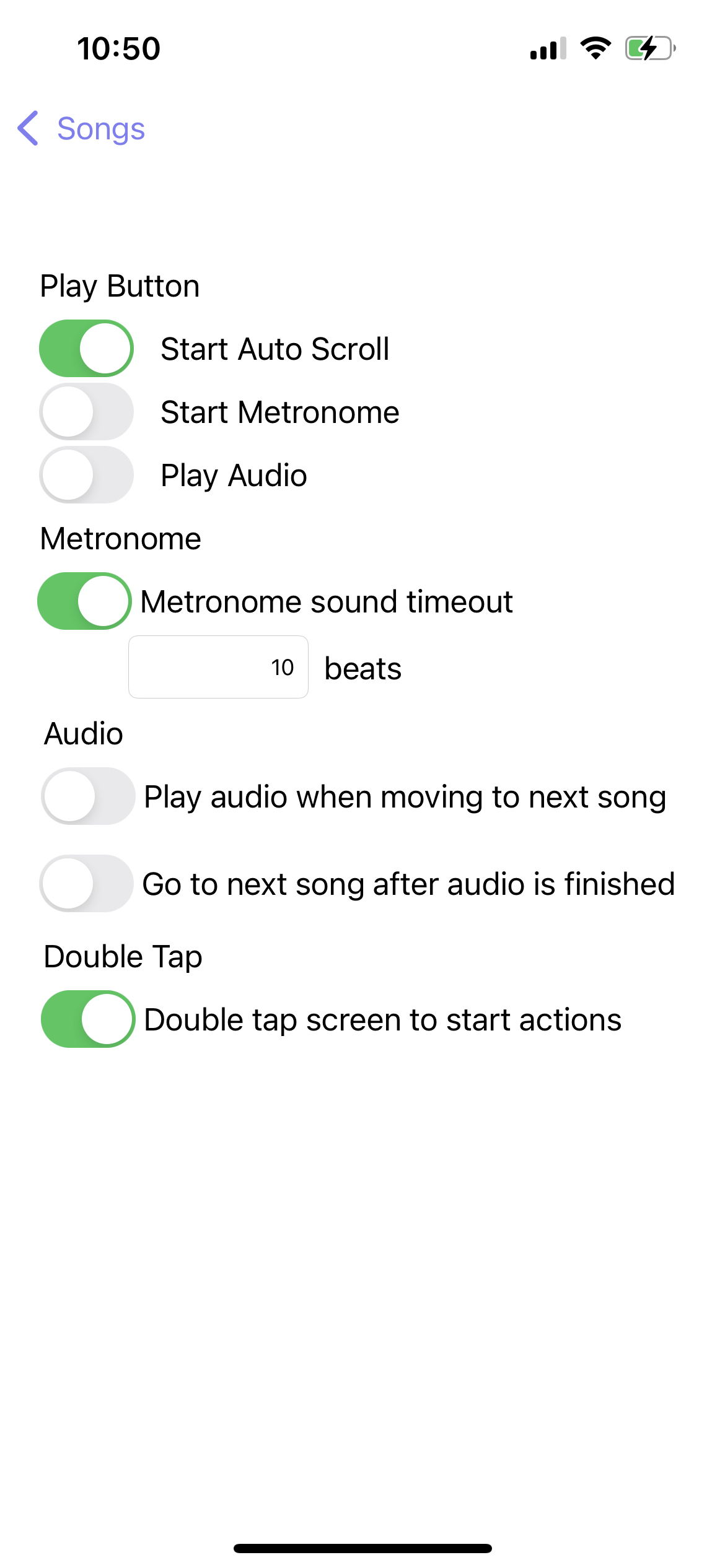Tap Songs to go back
This screenshot has width=725, height=1568.
pyautogui.click(x=100, y=129)
